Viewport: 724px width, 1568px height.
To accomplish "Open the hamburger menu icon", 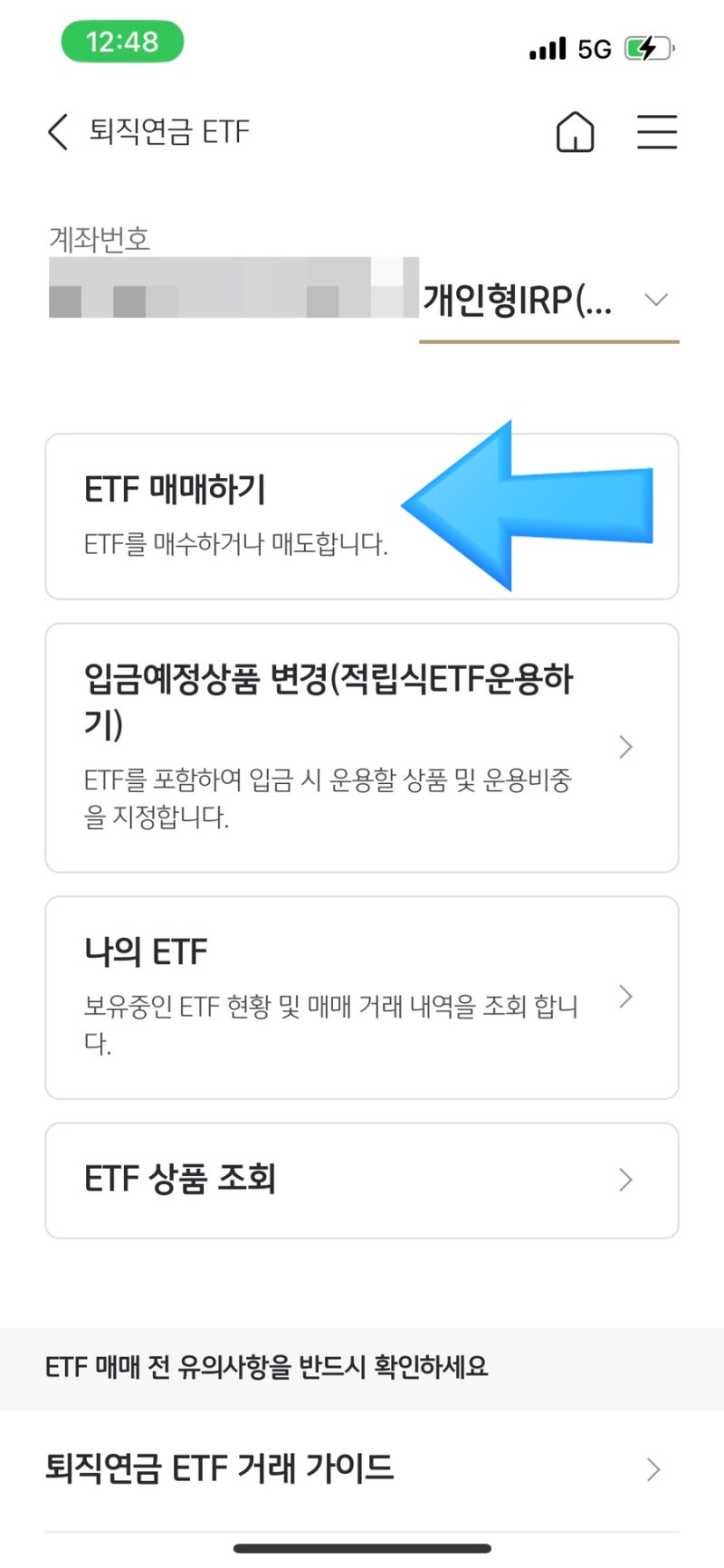I will [657, 132].
